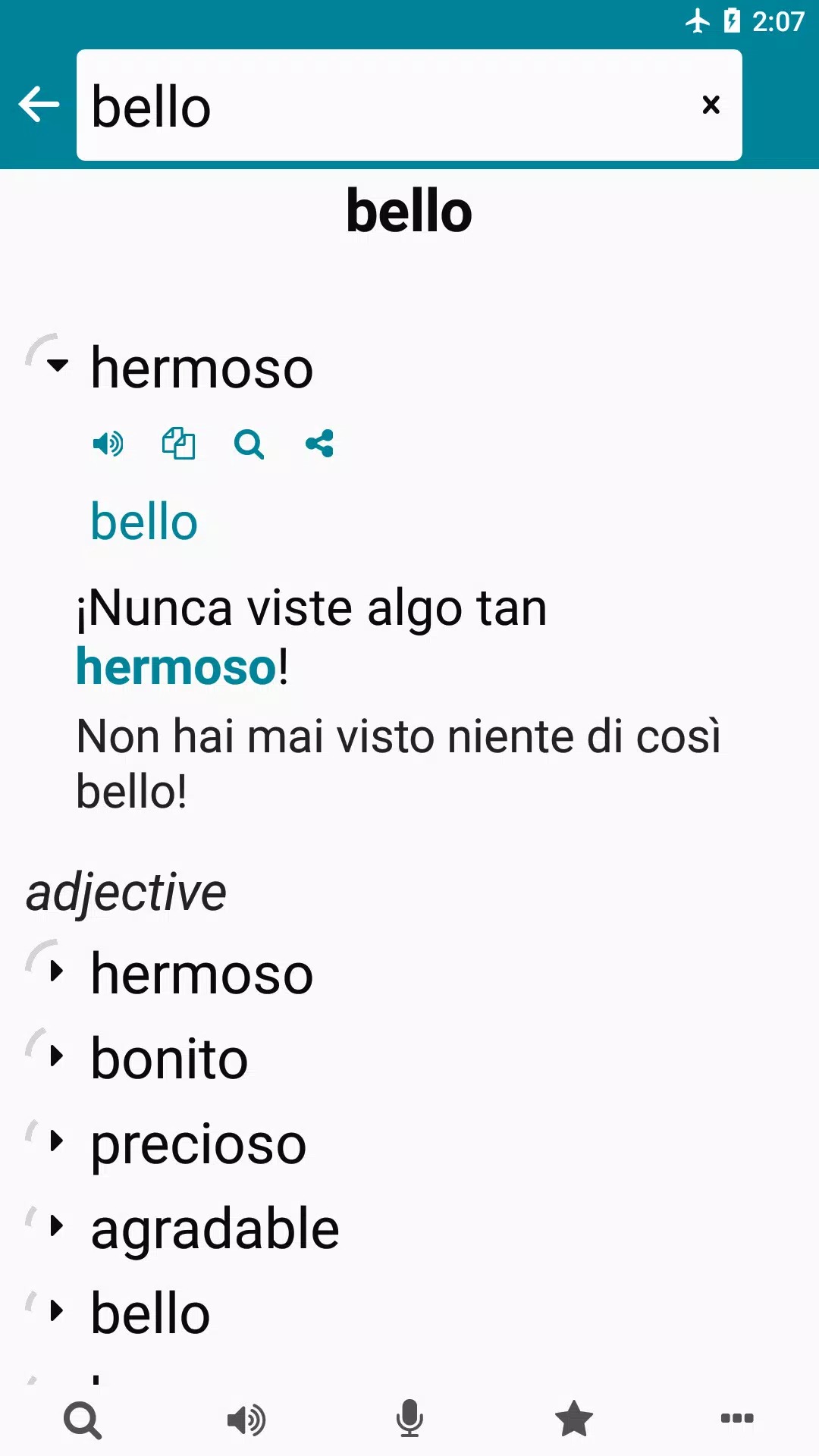This screenshot has width=819, height=1456.
Task: Open the blue bello link
Action: pyautogui.click(x=144, y=522)
